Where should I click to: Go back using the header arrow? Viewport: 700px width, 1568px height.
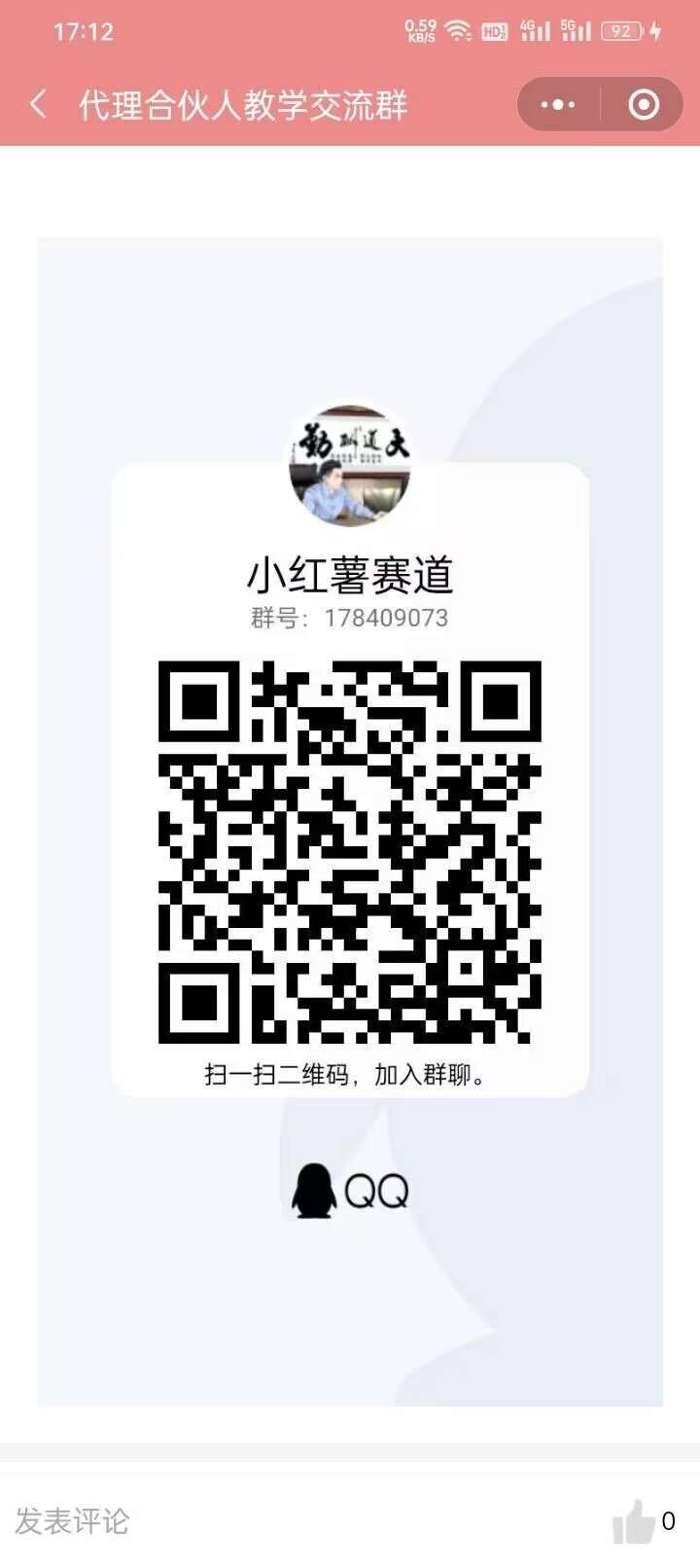(39, 104)
